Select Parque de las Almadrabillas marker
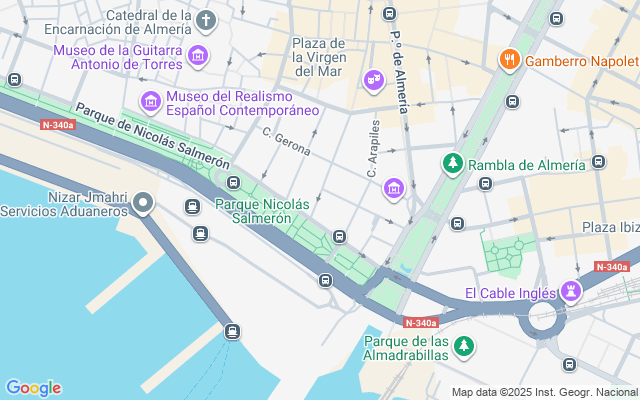This screenshot has height=400, width=640. point(463,345)
